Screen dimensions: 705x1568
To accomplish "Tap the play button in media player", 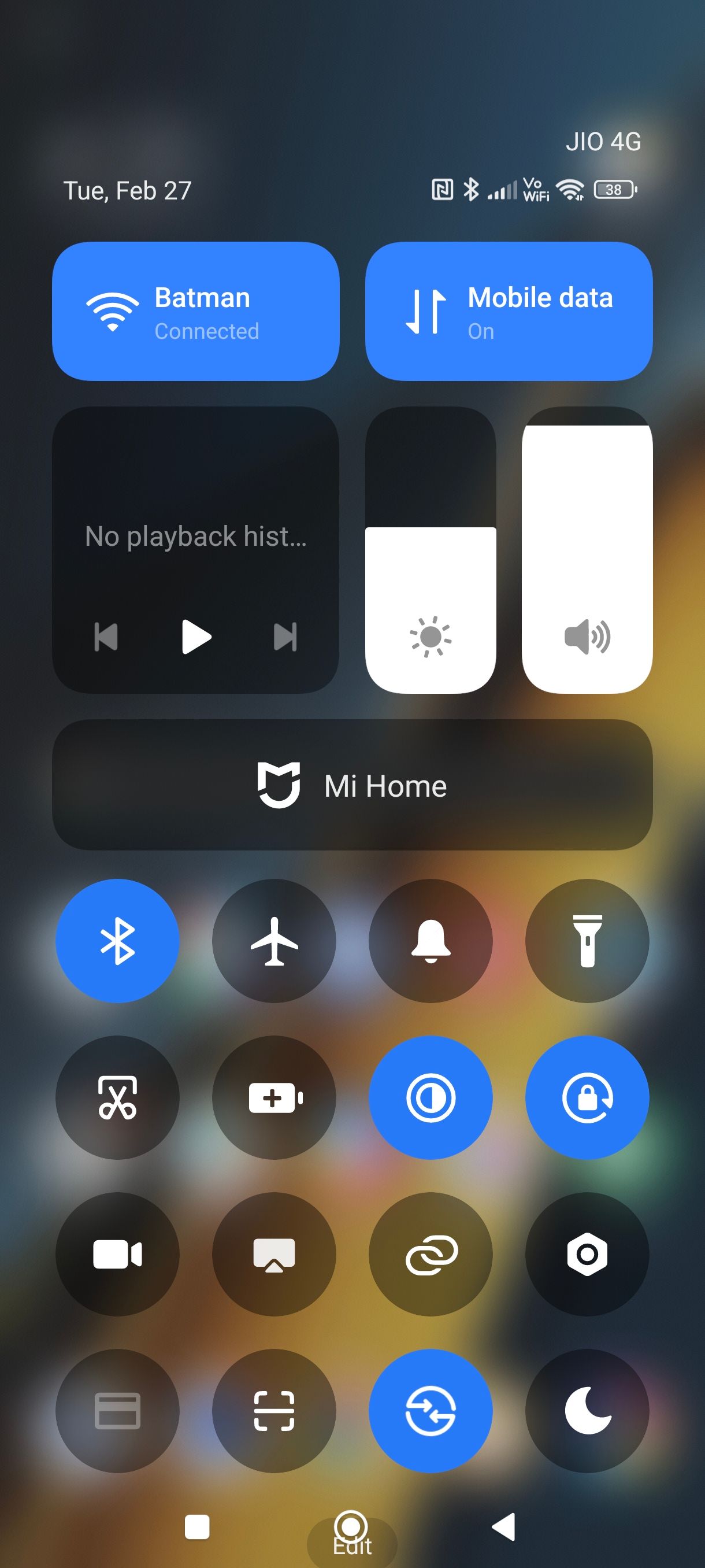I will 196,637.
